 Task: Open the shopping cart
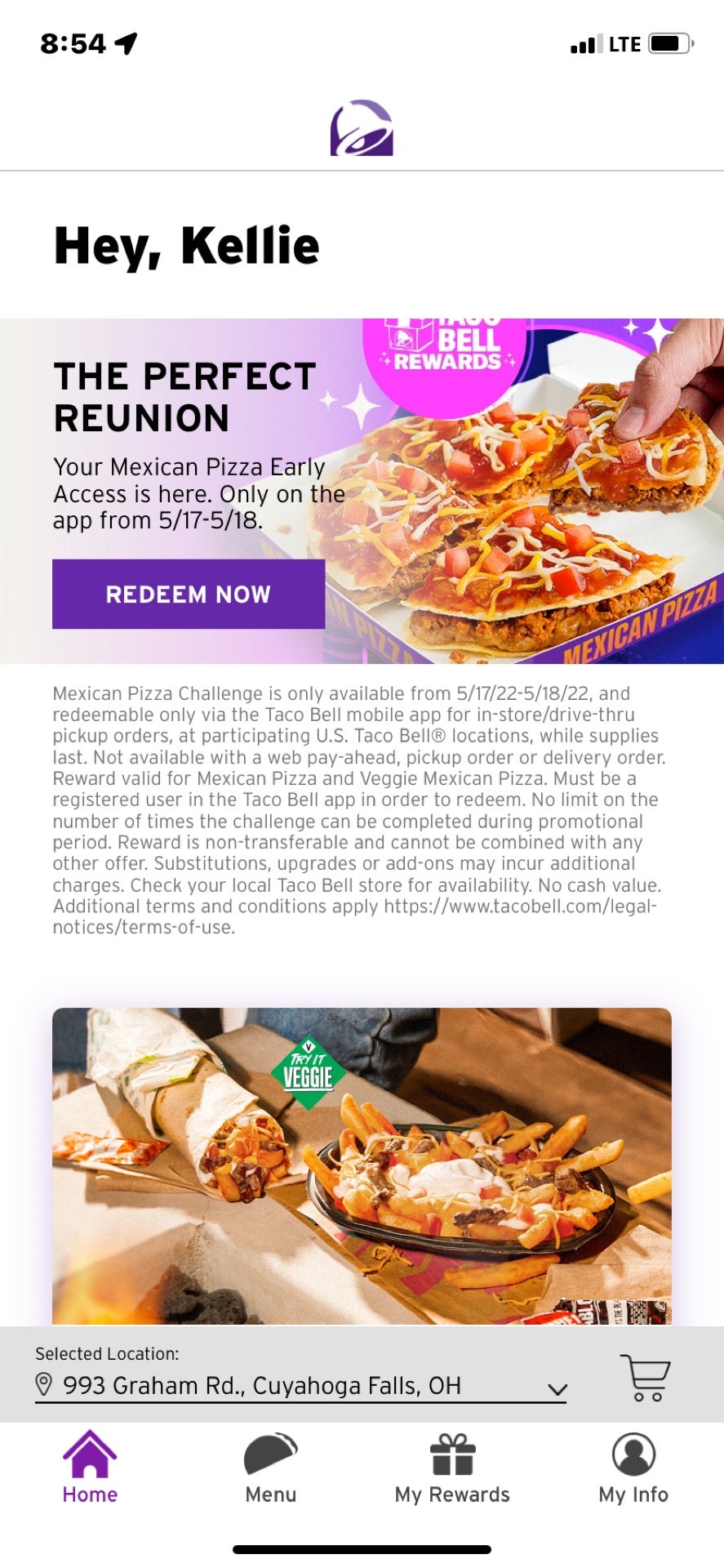point(645,1378)
